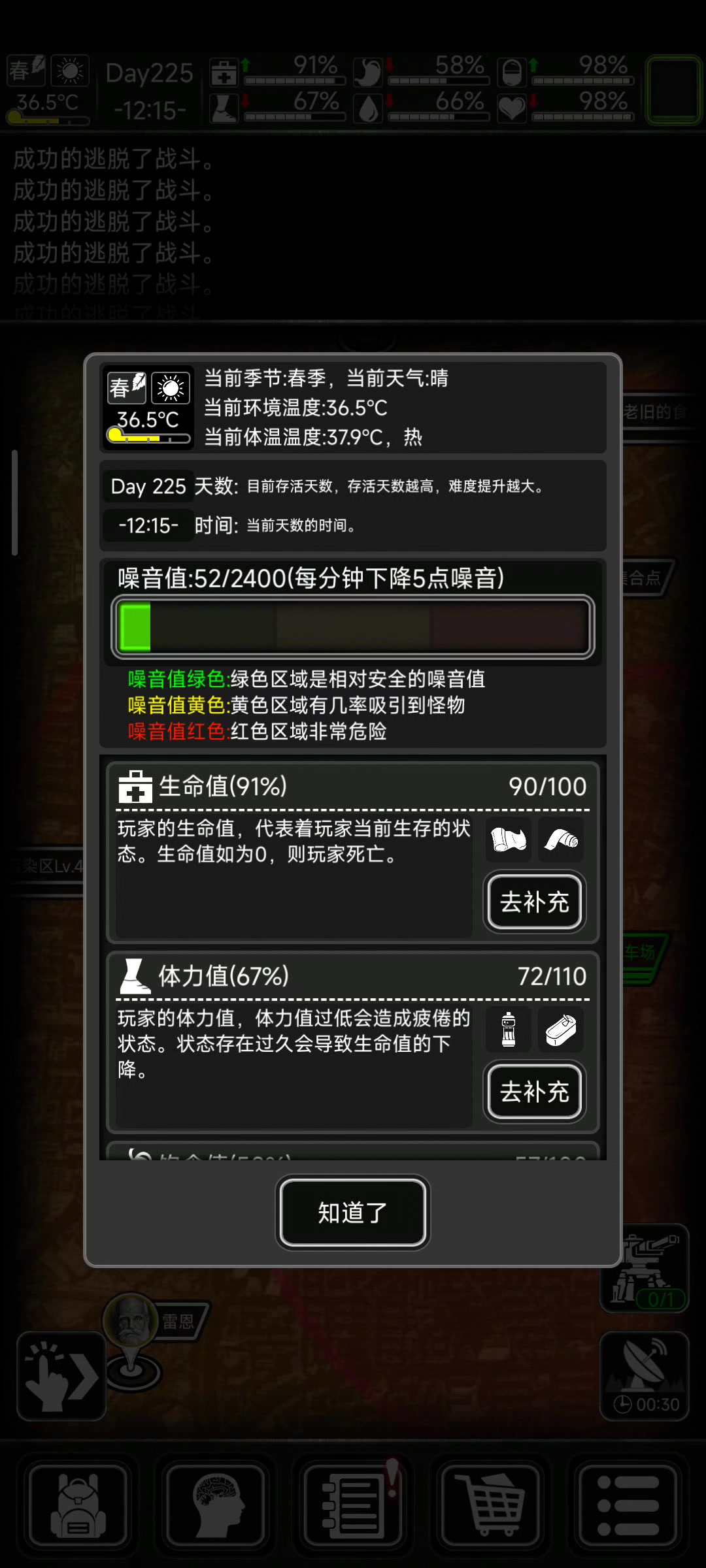Tap 去补充 under 生命值

tap(534, 902)
